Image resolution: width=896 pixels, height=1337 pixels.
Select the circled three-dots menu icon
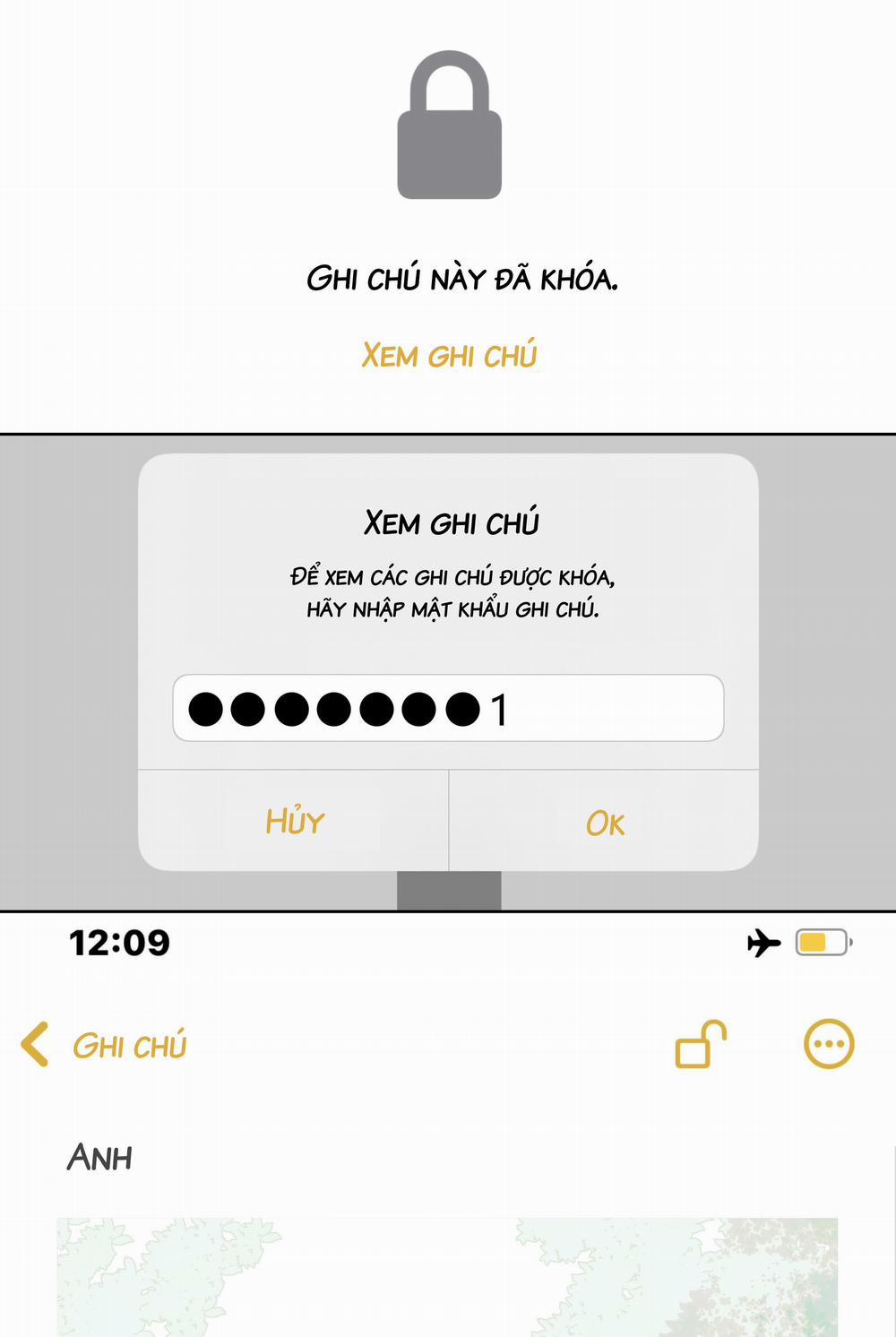coord(828,1044)
